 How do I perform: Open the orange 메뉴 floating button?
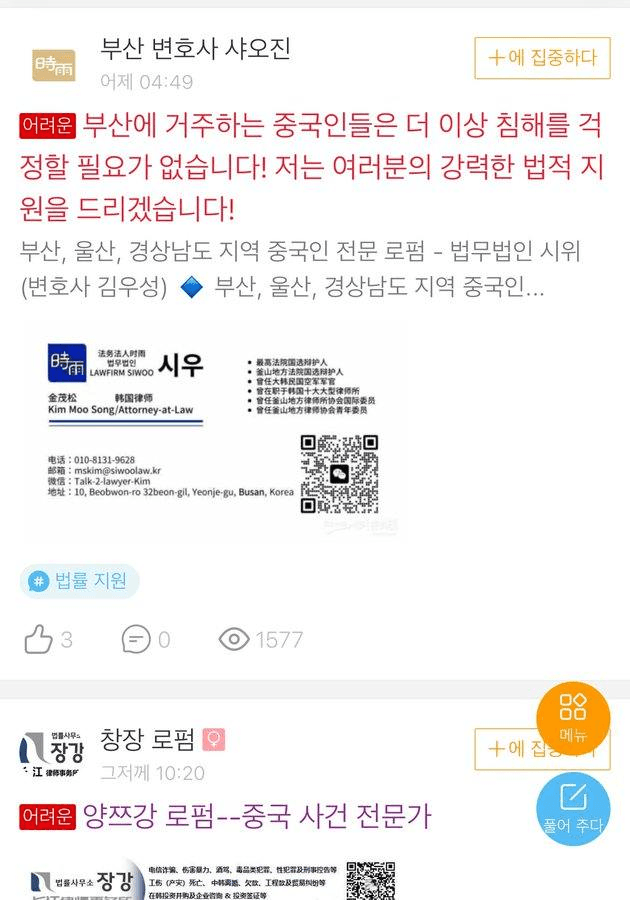573,716
